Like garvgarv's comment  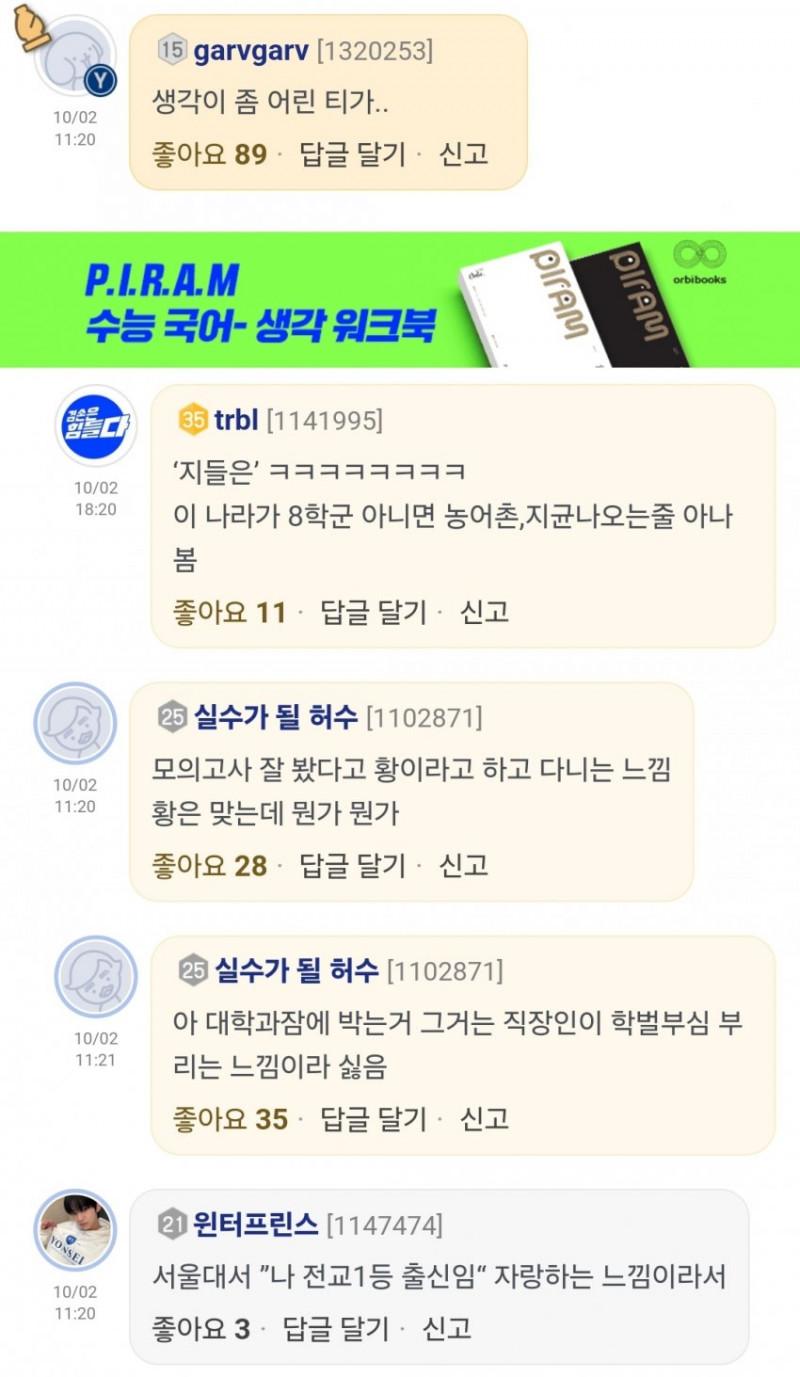pos(209,154)
